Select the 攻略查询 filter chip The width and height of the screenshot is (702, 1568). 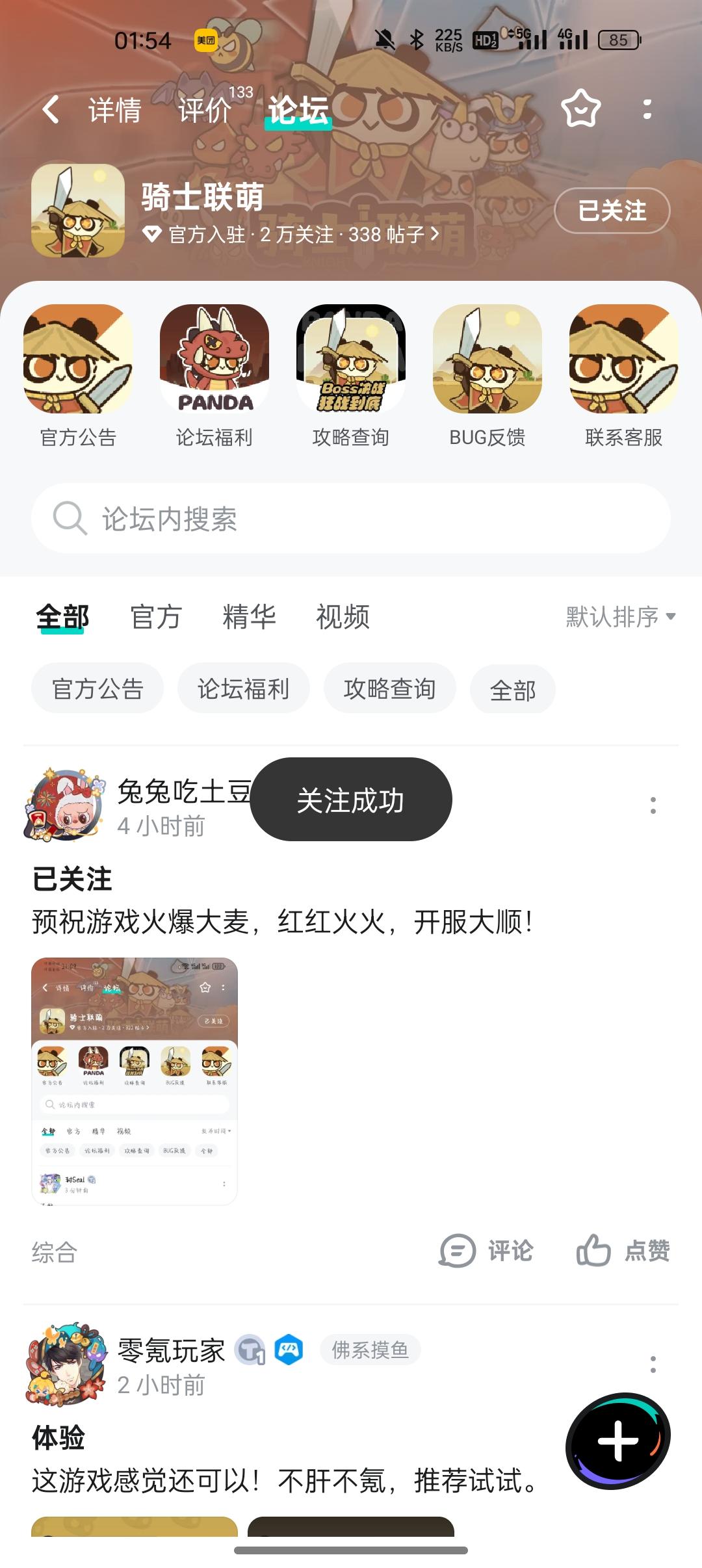[x=389, y=689]
